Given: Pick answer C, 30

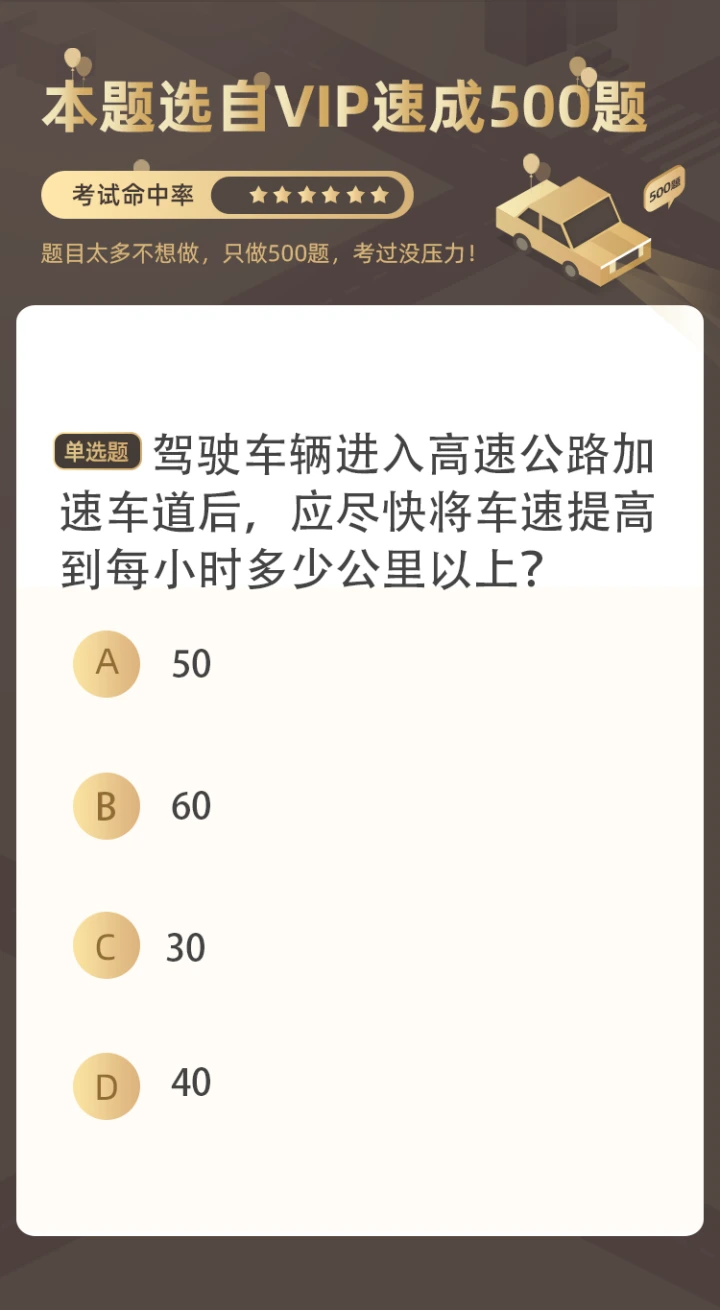Looking at the screenshot, I should [107, 946].
